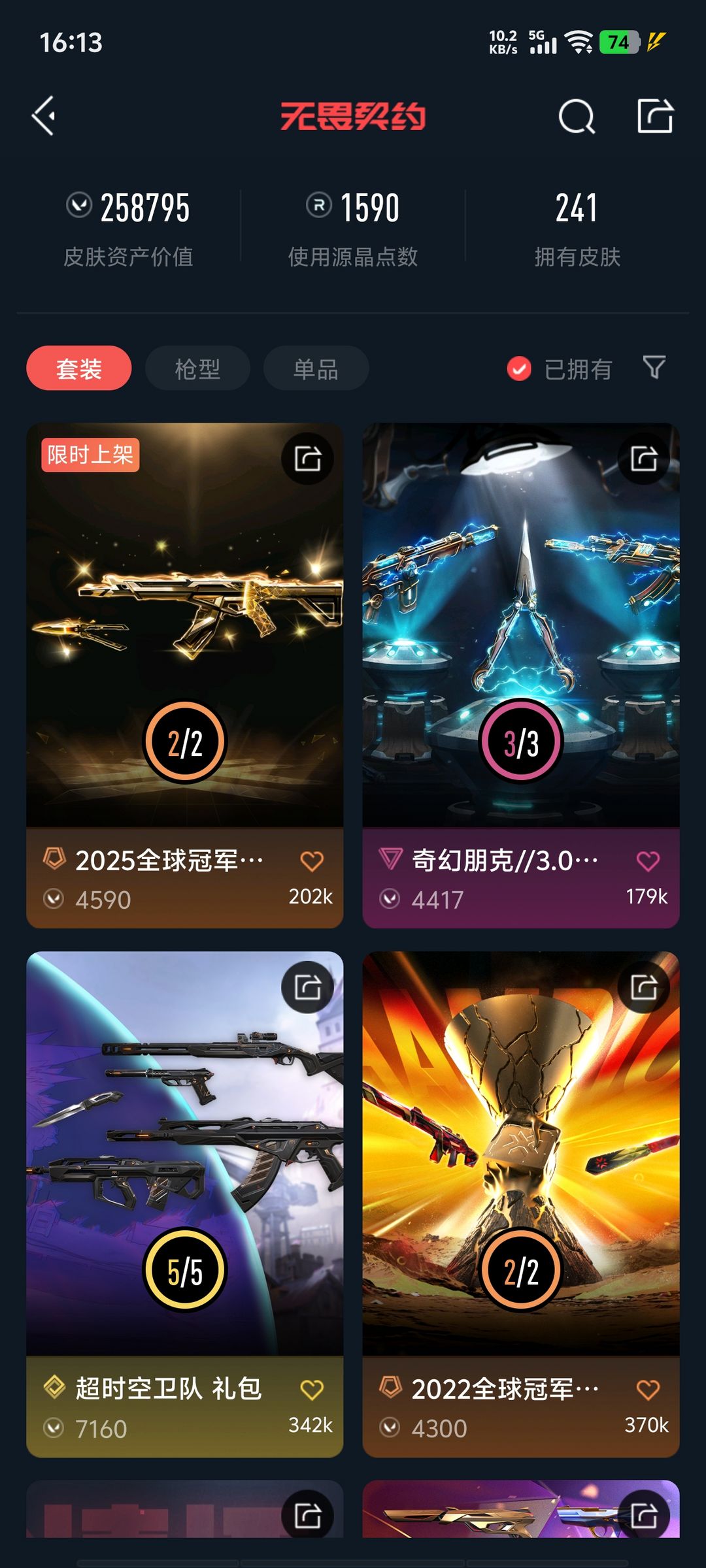706x1568 pixels.
Task: Toggle the 已拥有 checkbox
Action: pyautogui.click(x=519, y=369)
